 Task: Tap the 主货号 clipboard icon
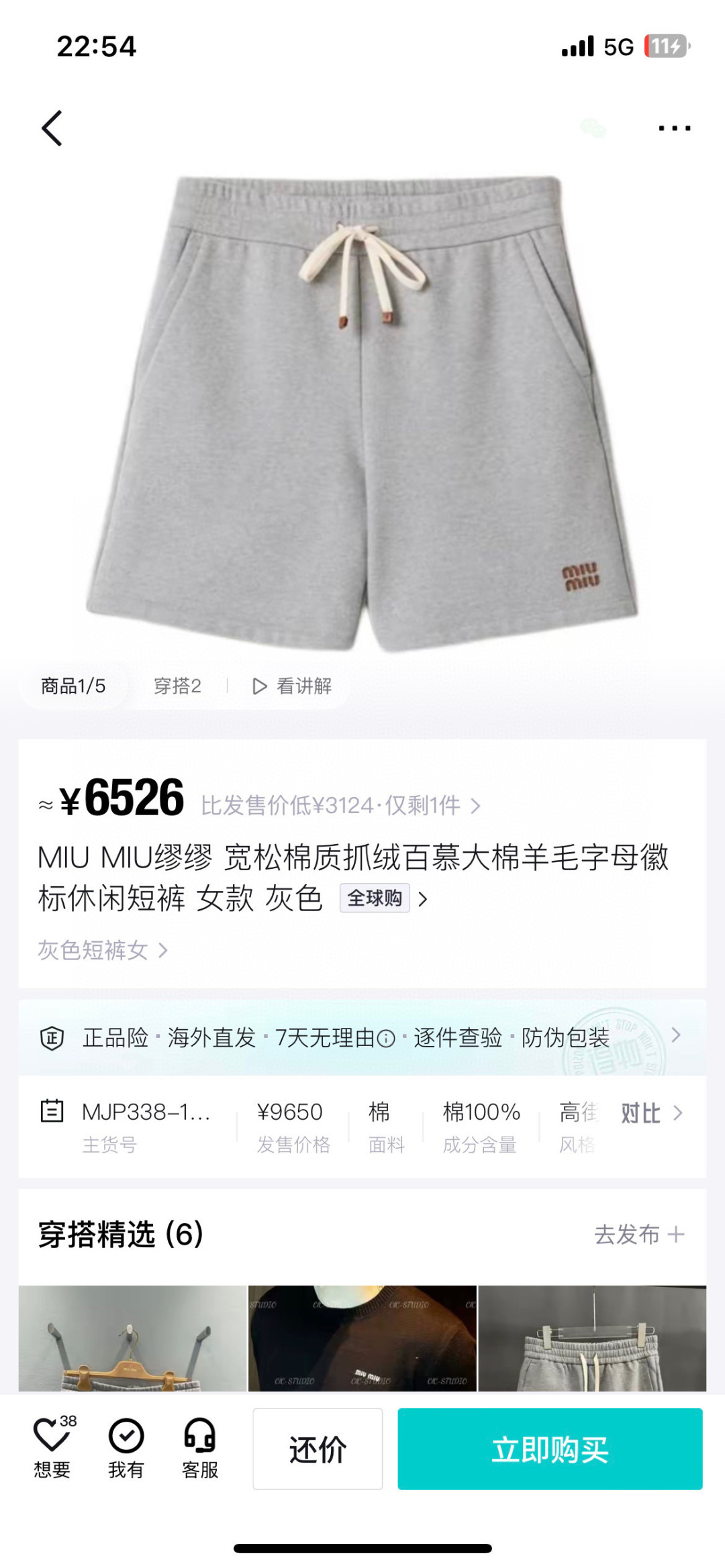coord(54,1111)
